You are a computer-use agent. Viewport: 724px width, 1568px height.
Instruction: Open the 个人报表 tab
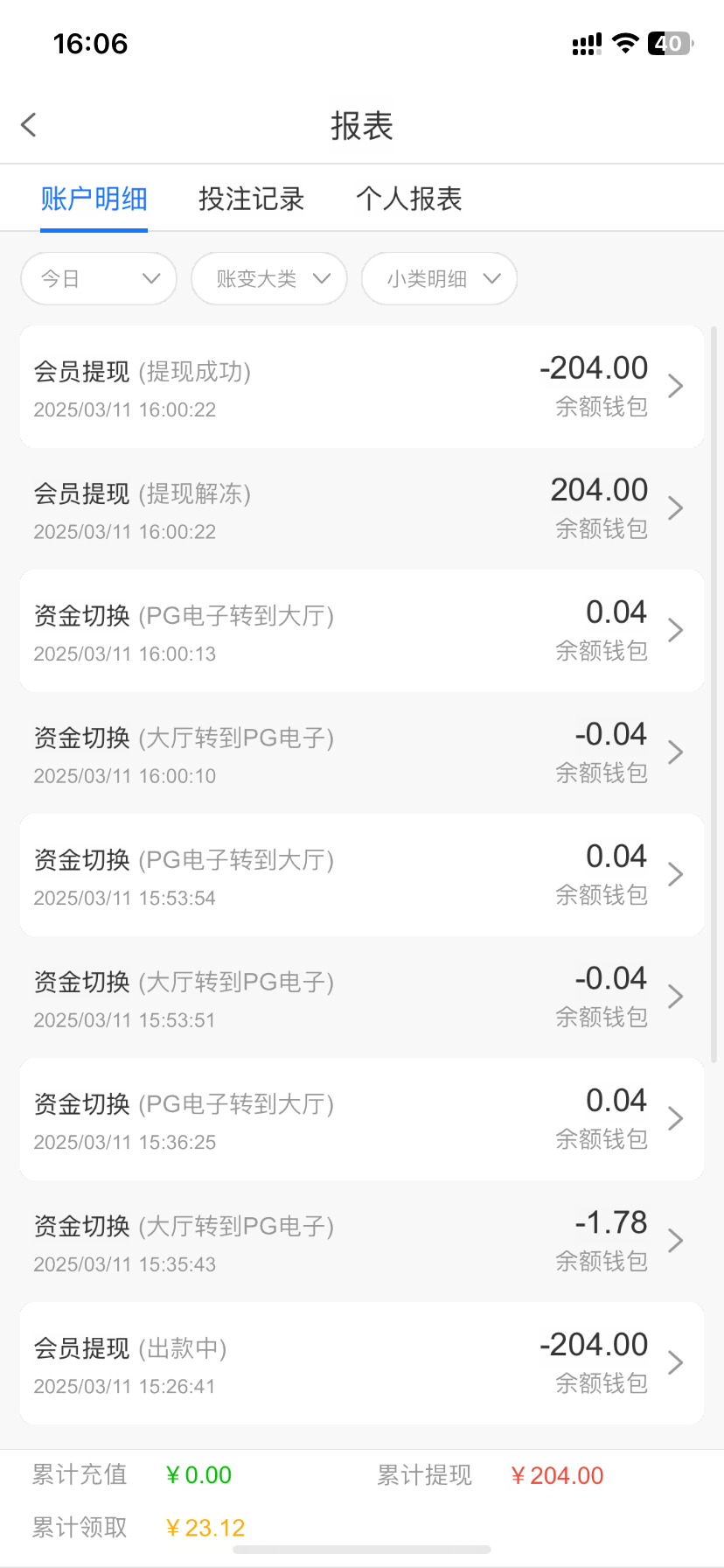[408, 199]
